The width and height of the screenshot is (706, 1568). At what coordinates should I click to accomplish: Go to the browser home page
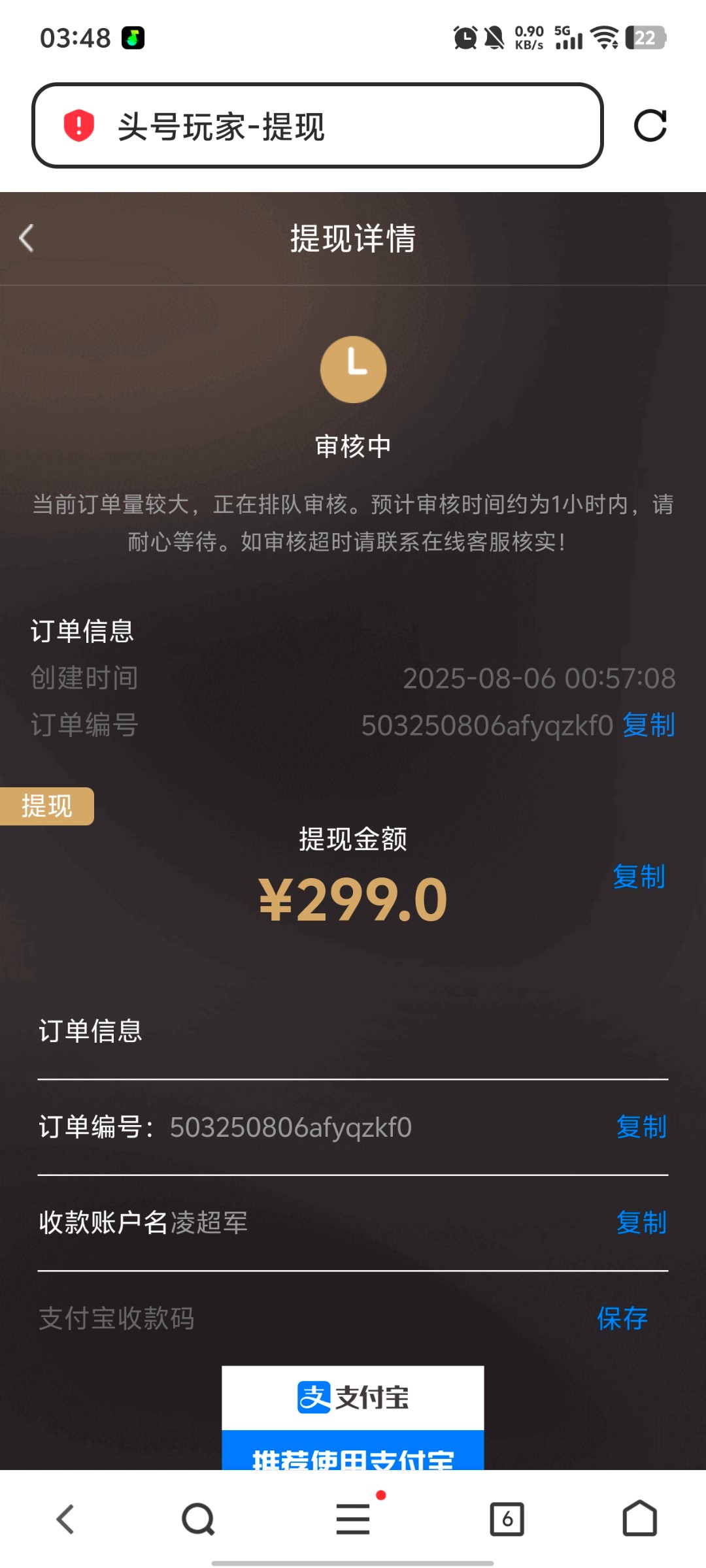pos(639,1518)
